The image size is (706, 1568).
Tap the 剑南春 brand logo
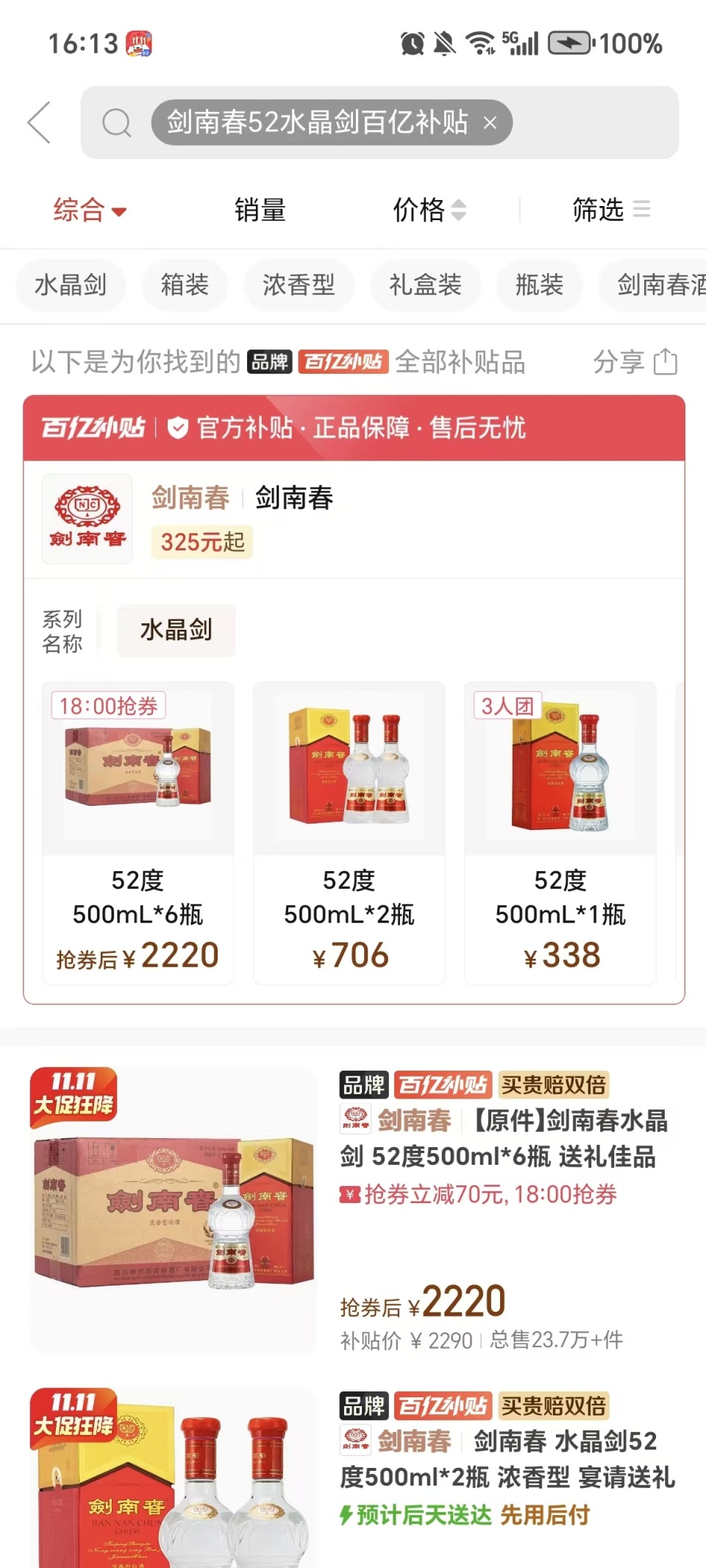(86, 519)
